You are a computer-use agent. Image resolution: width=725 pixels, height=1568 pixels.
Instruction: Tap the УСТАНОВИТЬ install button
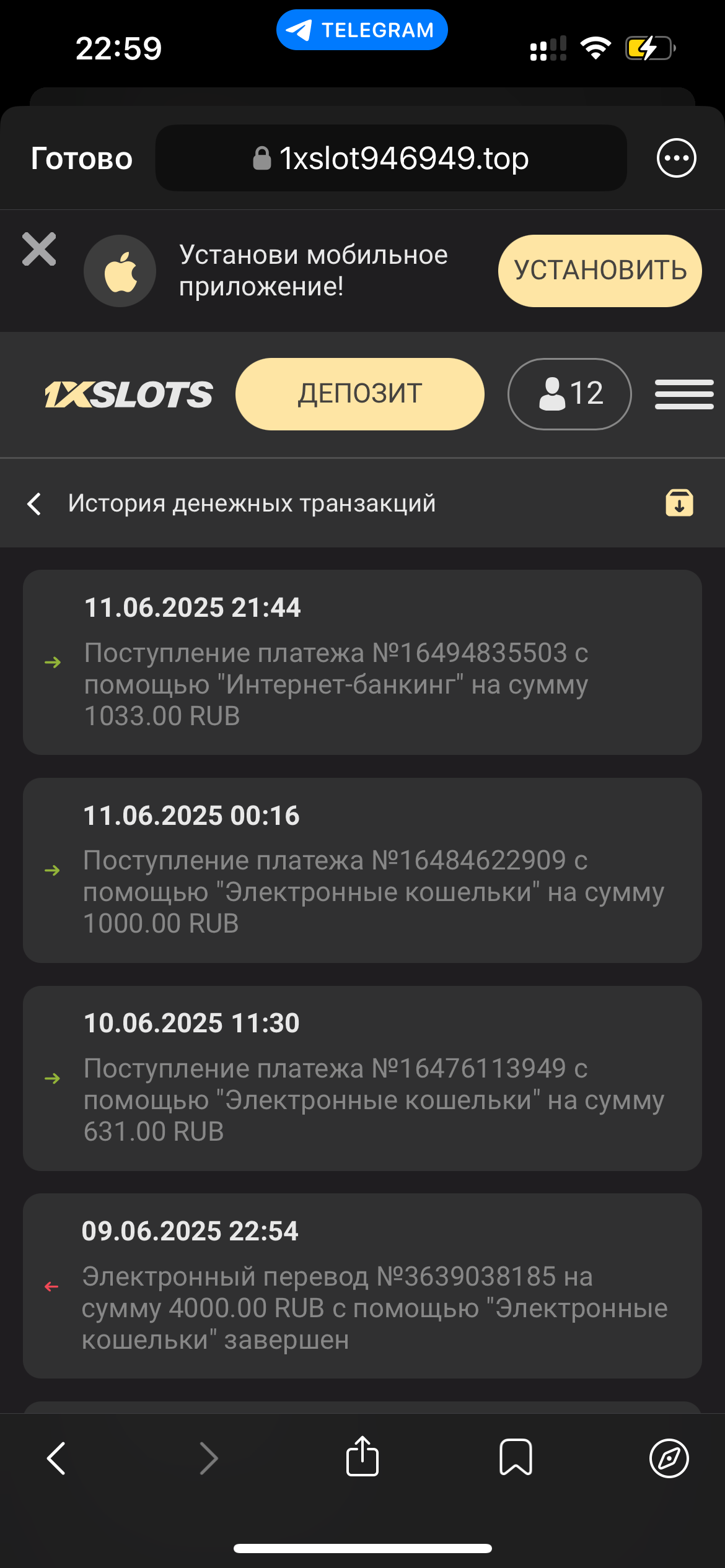click(599, 271)
